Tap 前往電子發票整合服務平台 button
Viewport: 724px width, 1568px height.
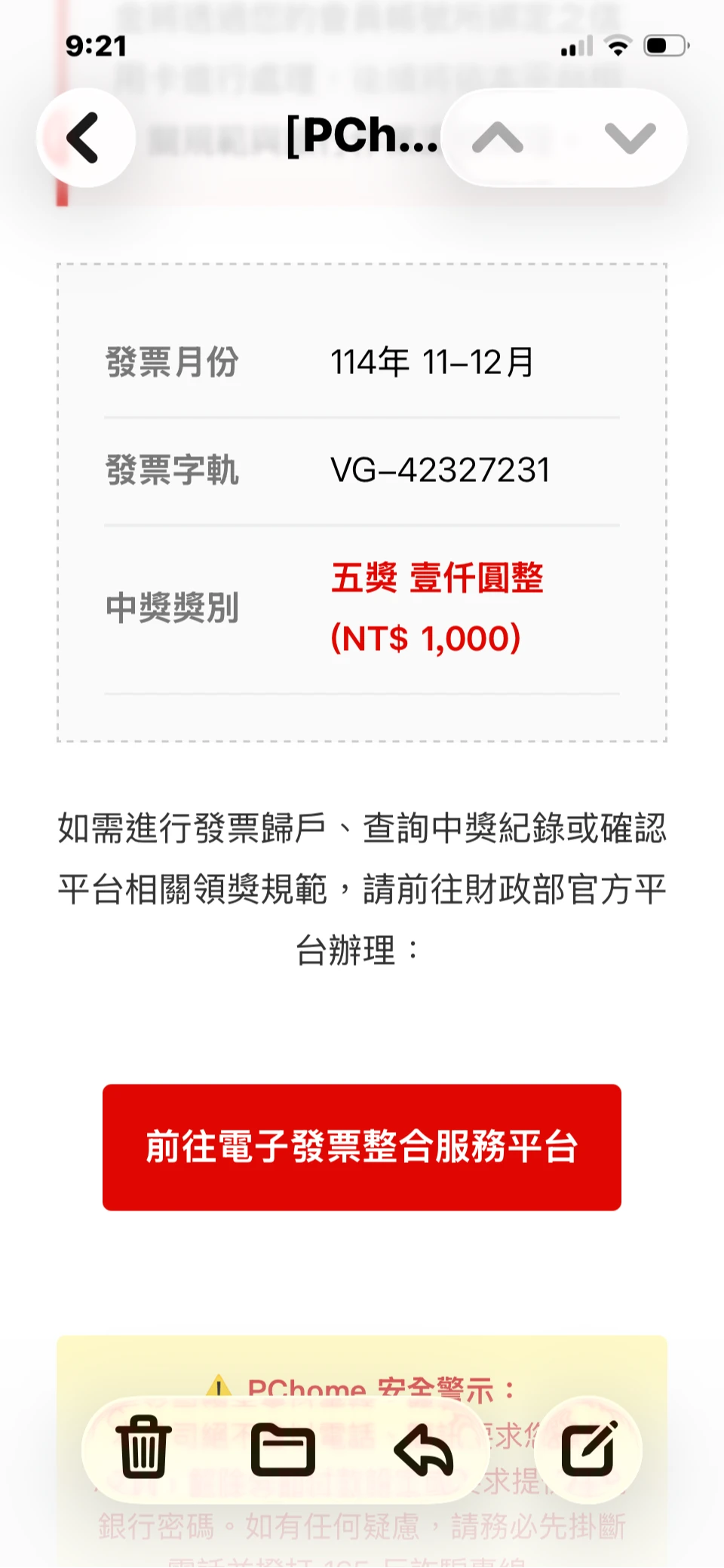tap(362, 1146)
